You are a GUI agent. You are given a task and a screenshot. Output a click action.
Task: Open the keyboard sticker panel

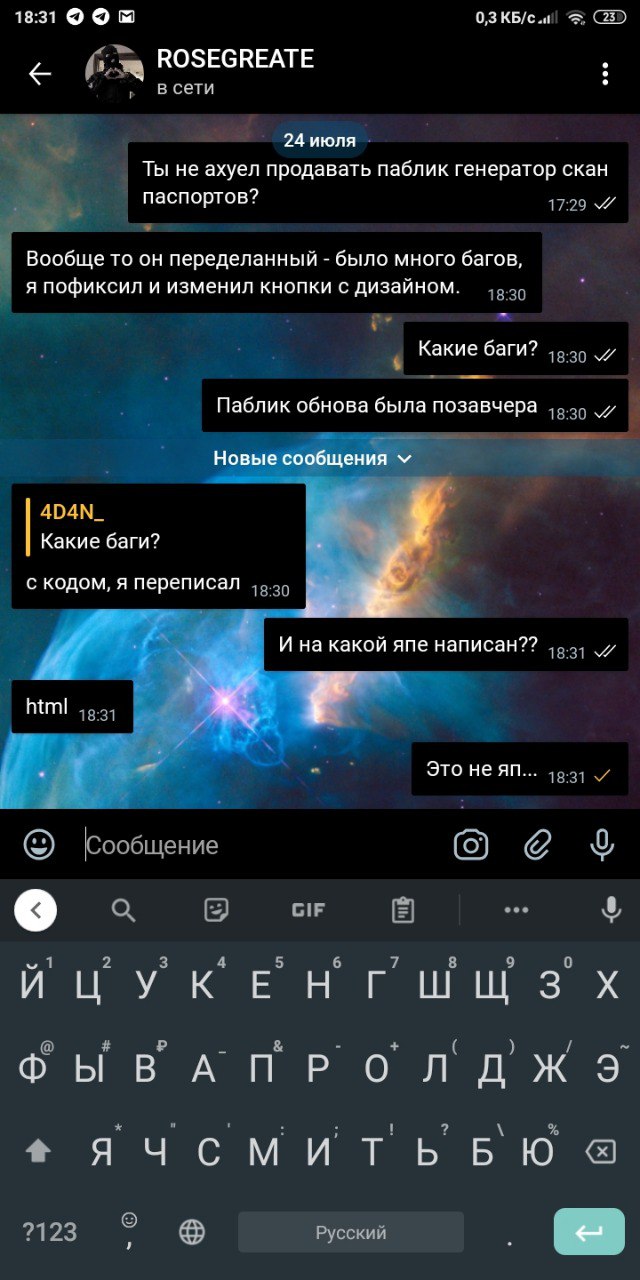coord(215,910)
